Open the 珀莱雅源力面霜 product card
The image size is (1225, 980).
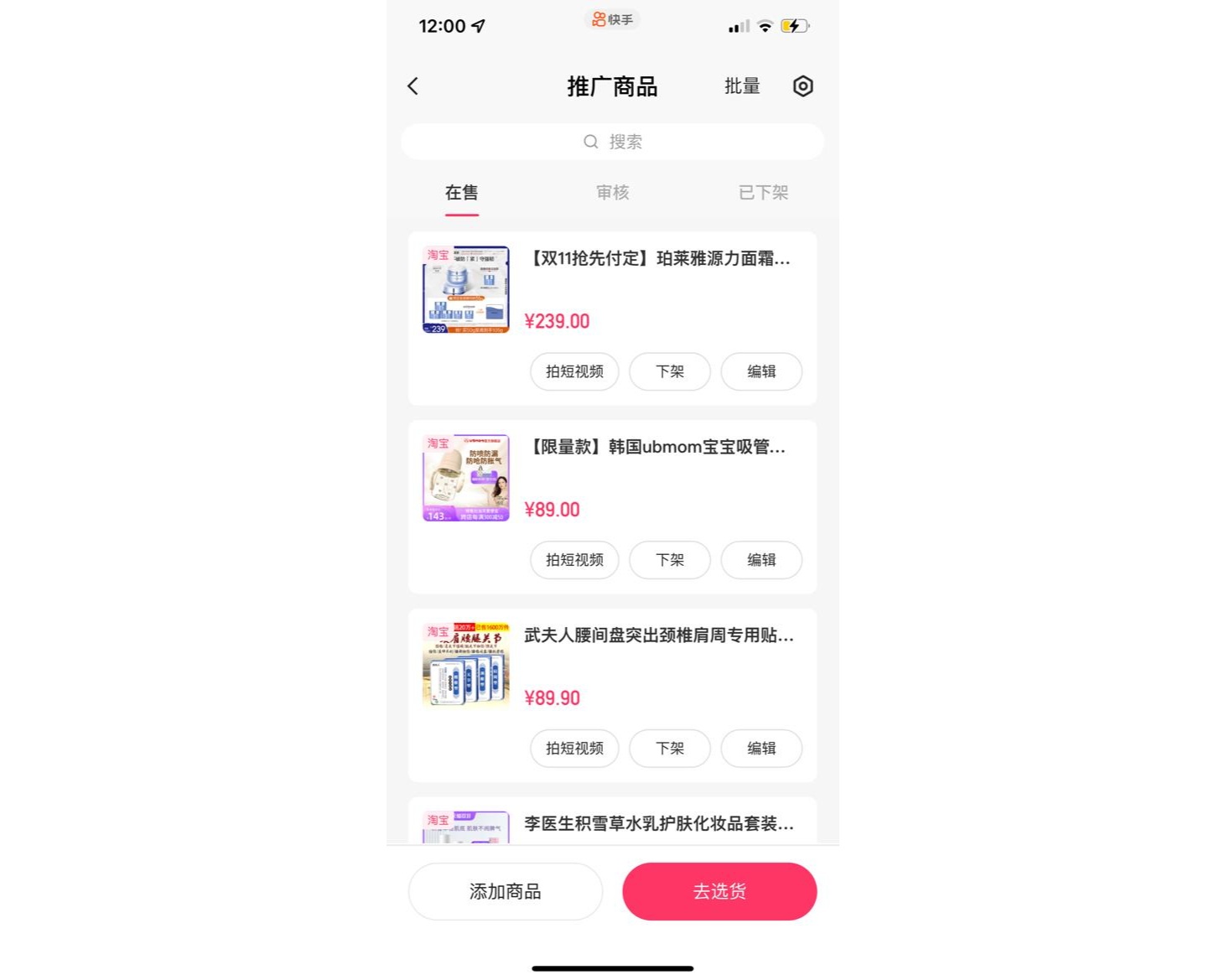tap(657, 259)
